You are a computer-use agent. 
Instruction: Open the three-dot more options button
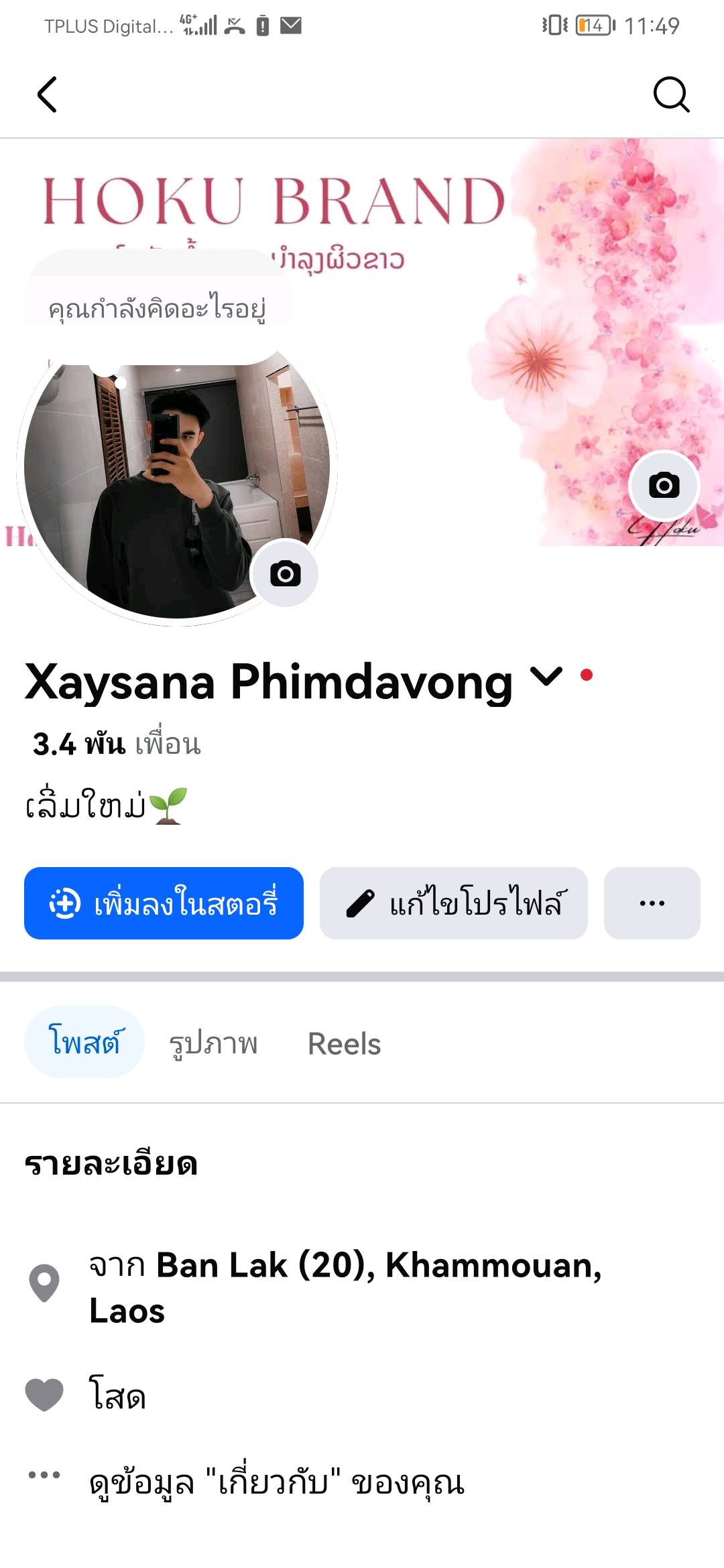[652, 903]
